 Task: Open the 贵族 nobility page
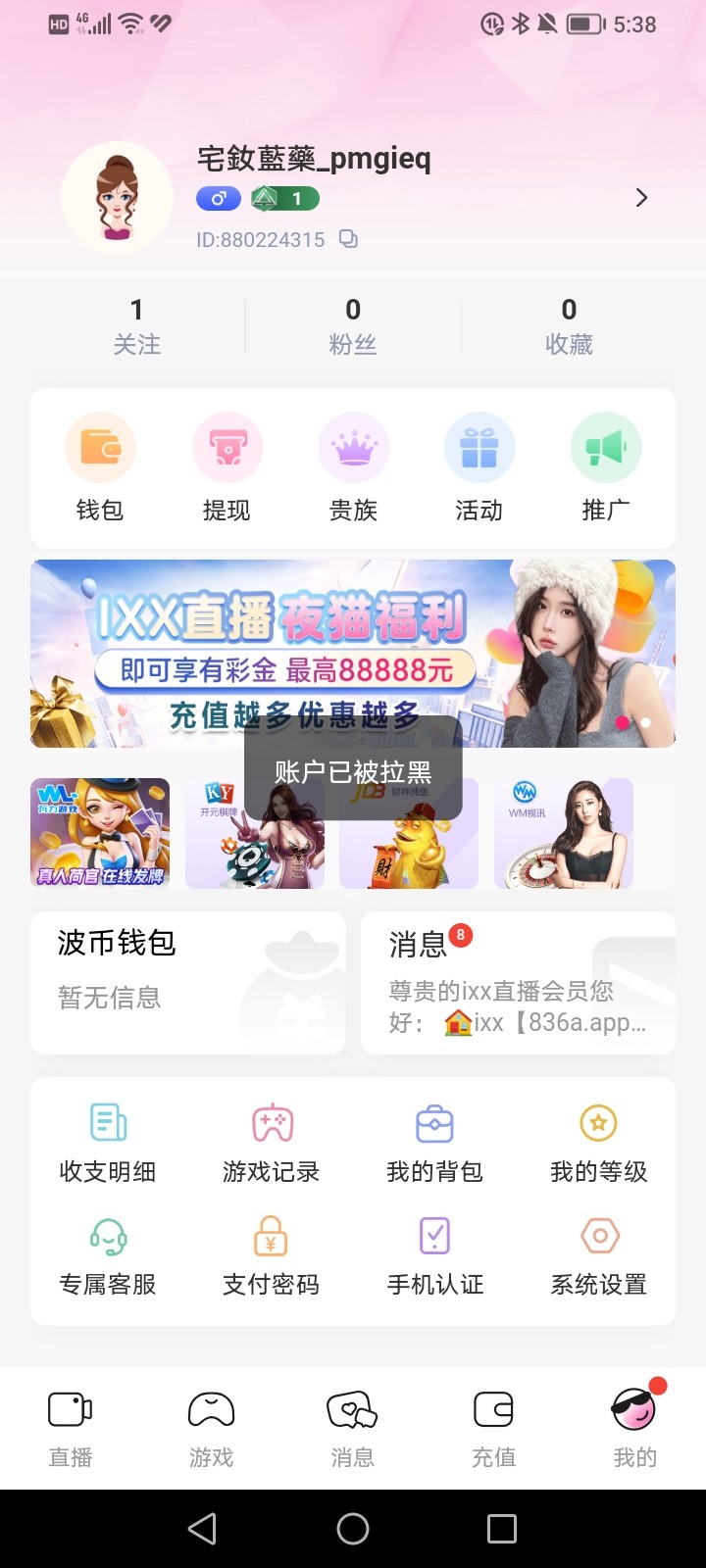click(x=353, y=467)
